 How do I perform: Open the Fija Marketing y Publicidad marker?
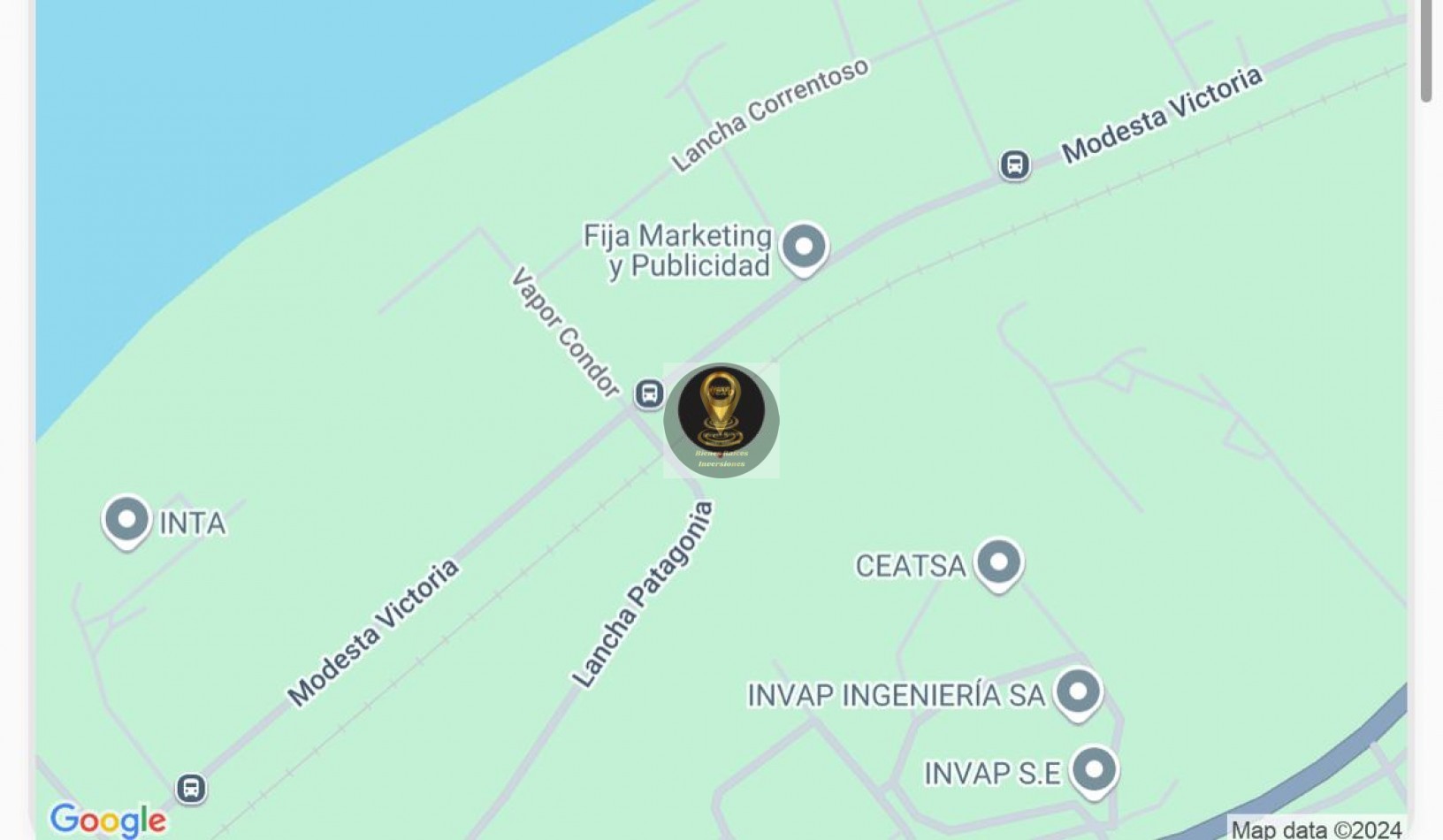(804, 248)
